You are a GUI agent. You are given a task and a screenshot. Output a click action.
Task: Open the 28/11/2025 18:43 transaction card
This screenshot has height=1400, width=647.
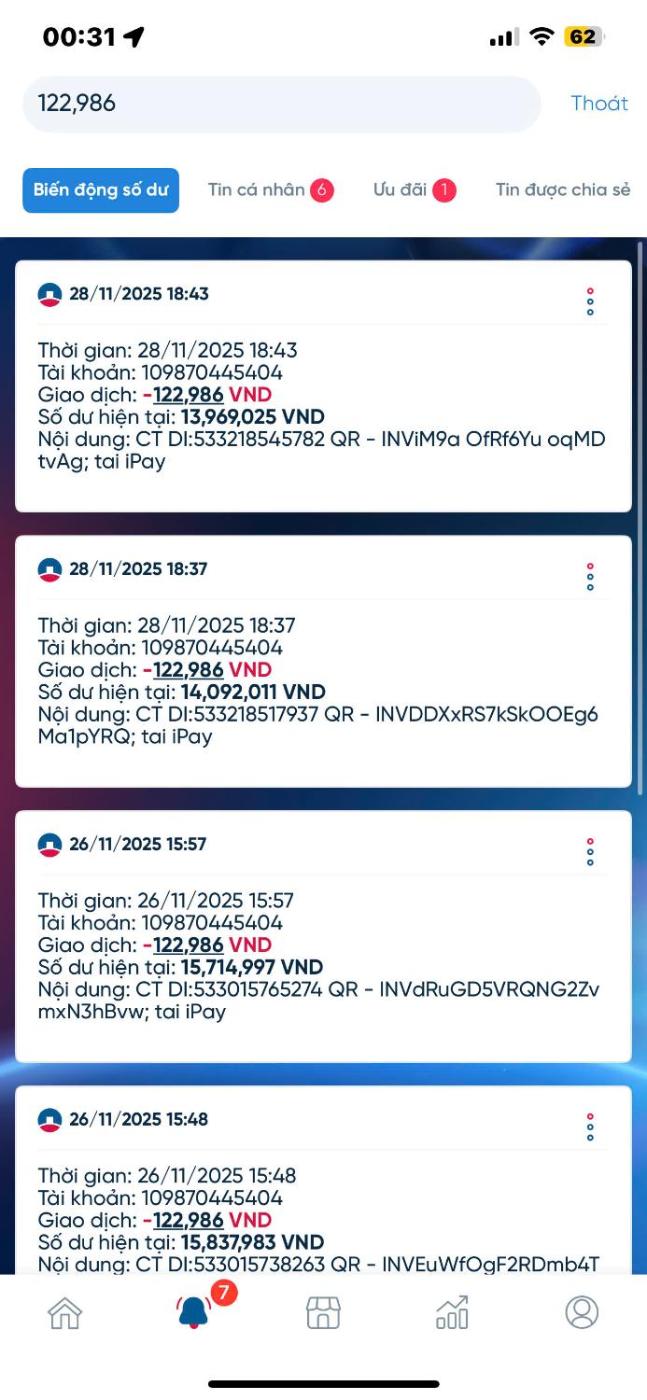[x=322, y=406]
